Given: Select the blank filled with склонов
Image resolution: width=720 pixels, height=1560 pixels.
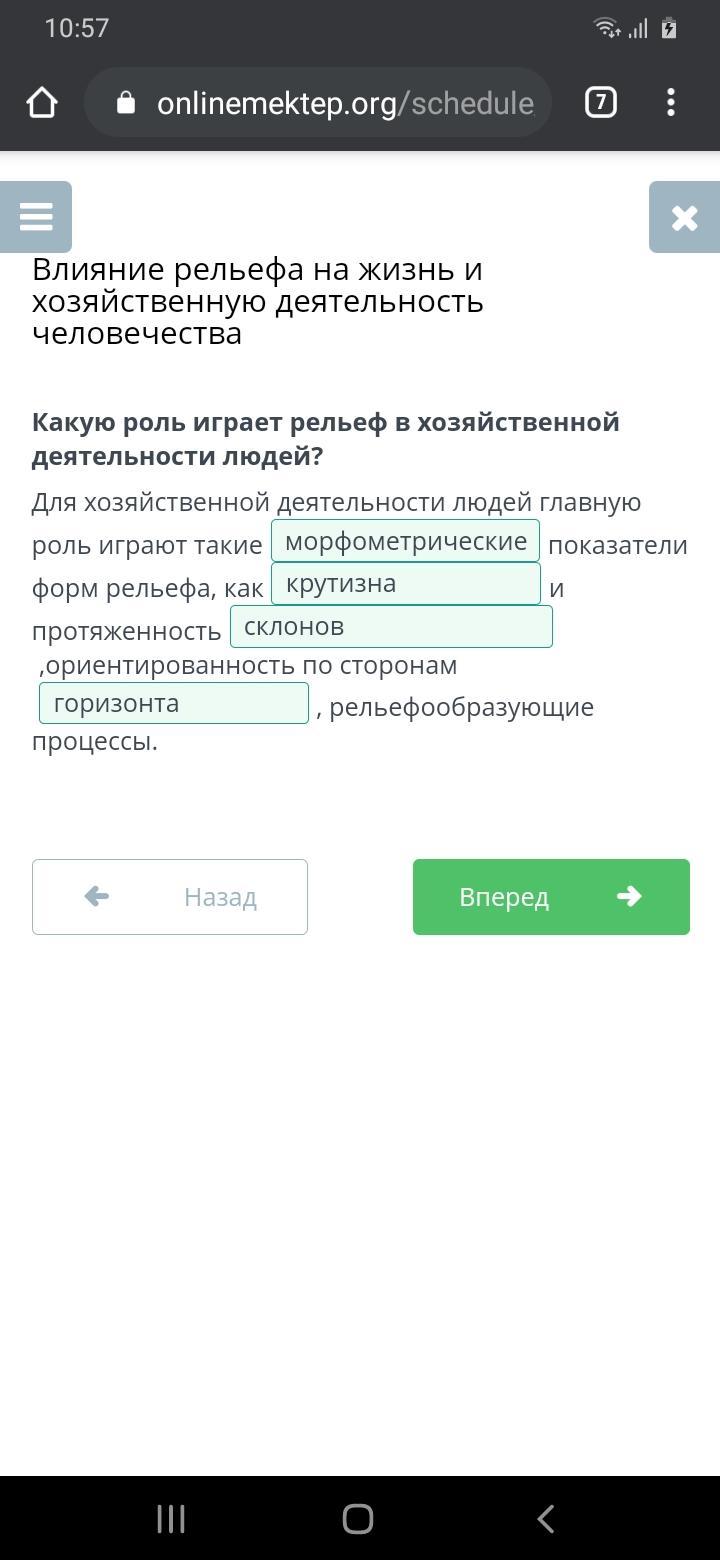Looking at the screenshot, I should (x=391, y=627).
